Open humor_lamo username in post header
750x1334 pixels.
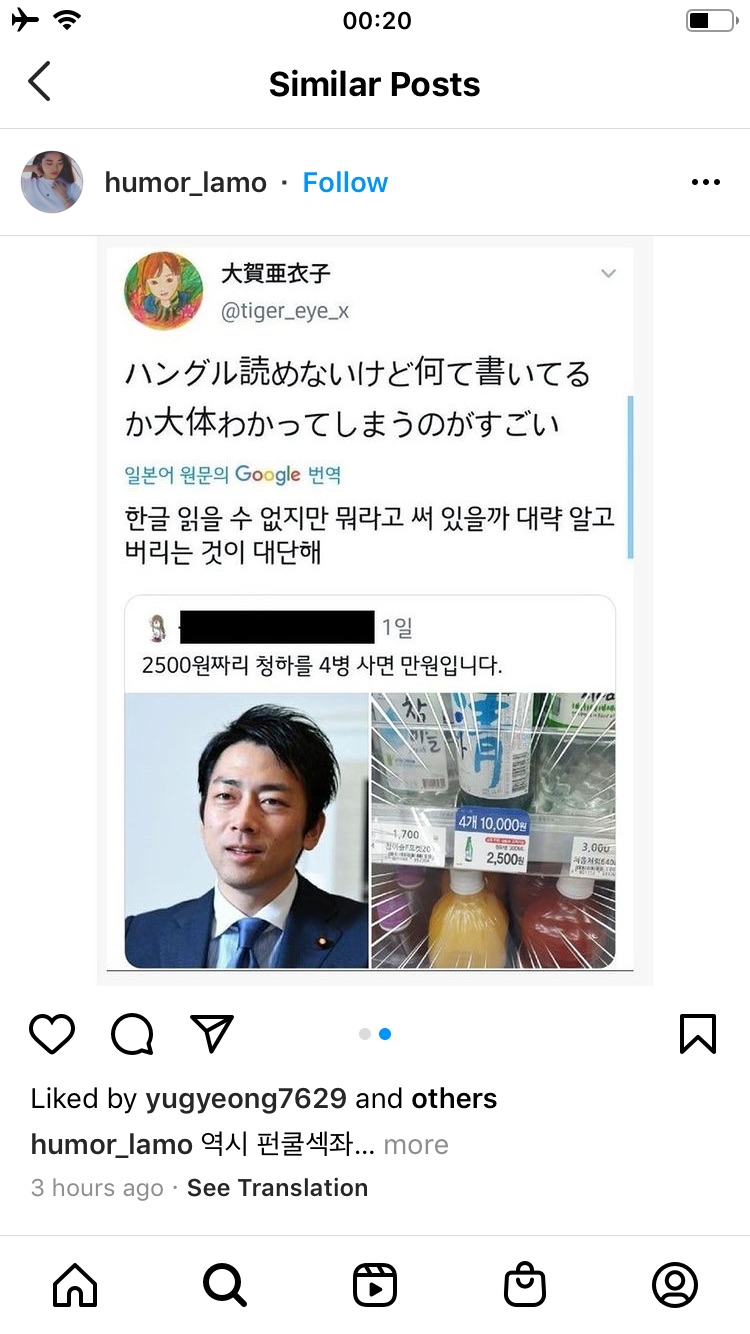click(x=186, y=183)
